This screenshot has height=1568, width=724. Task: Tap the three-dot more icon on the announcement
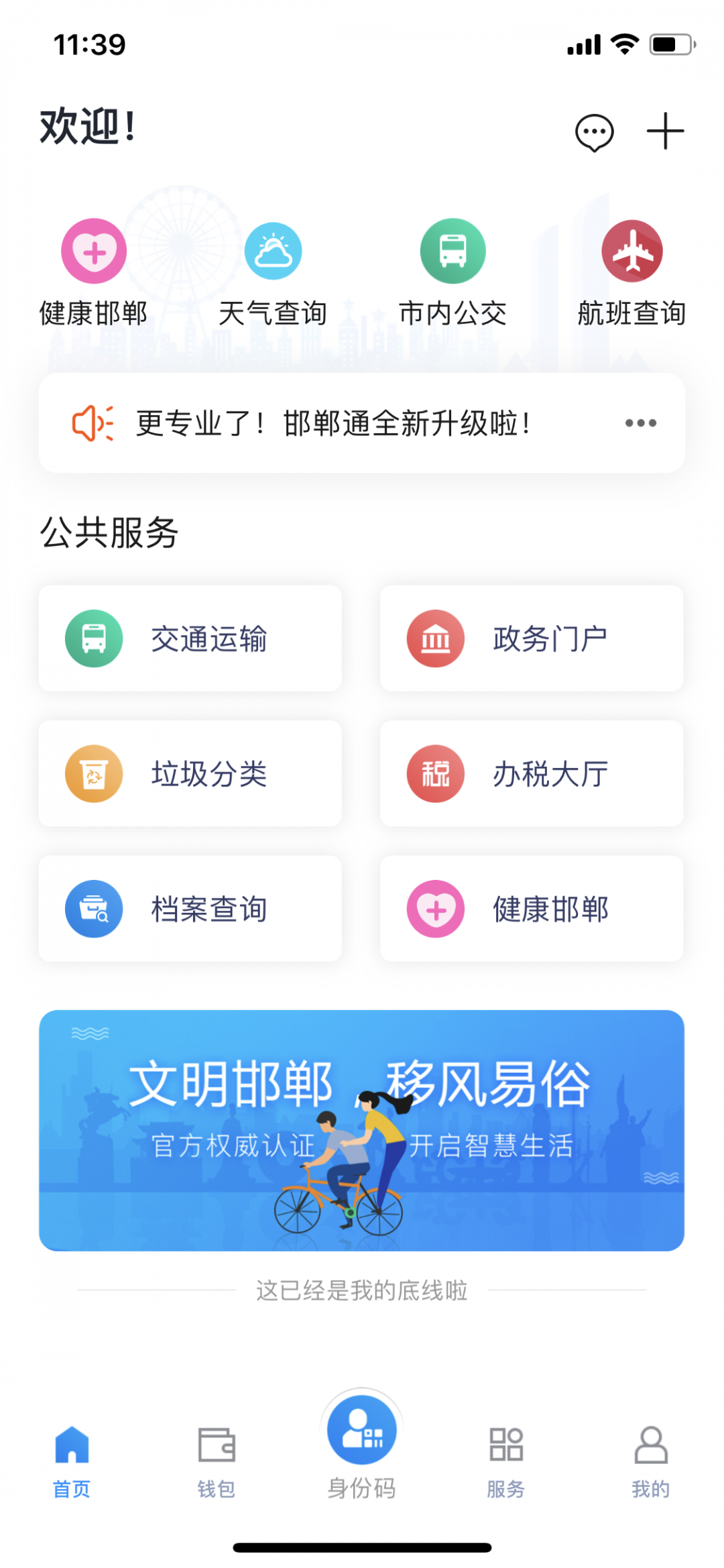coord(640,423)
